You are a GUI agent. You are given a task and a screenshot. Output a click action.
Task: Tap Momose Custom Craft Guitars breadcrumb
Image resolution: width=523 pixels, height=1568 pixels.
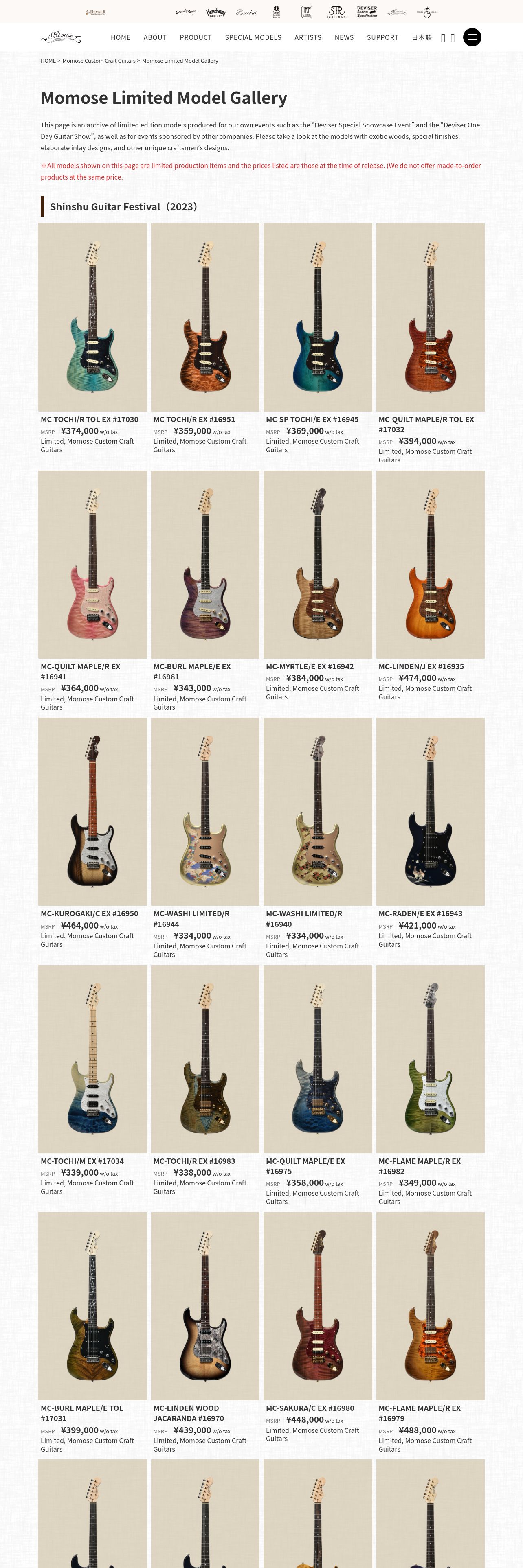[99, 61]
